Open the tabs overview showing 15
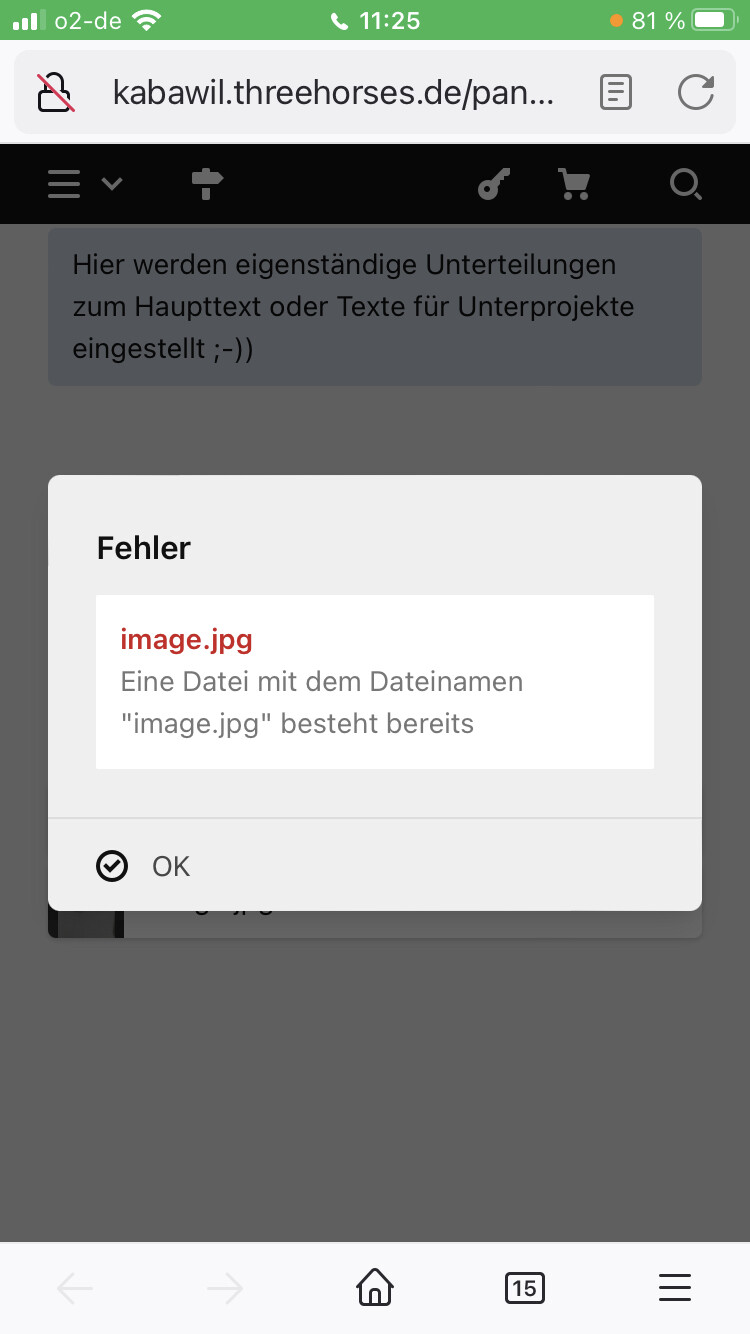The image size is (750, 1334). coord(525,1288)
